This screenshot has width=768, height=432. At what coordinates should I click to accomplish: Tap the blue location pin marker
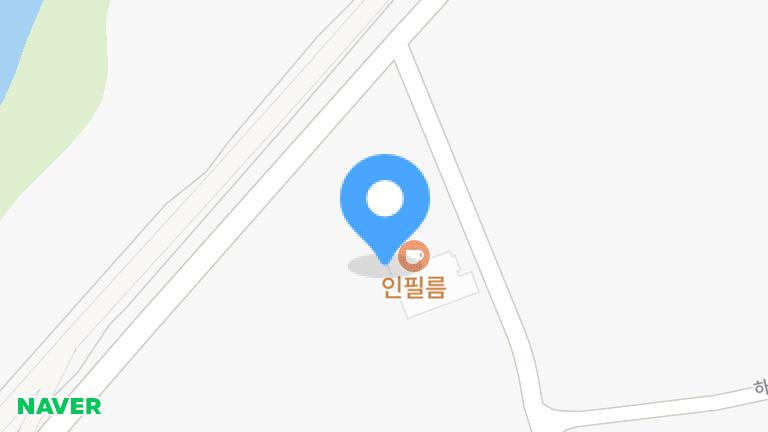tap(385, 200)
